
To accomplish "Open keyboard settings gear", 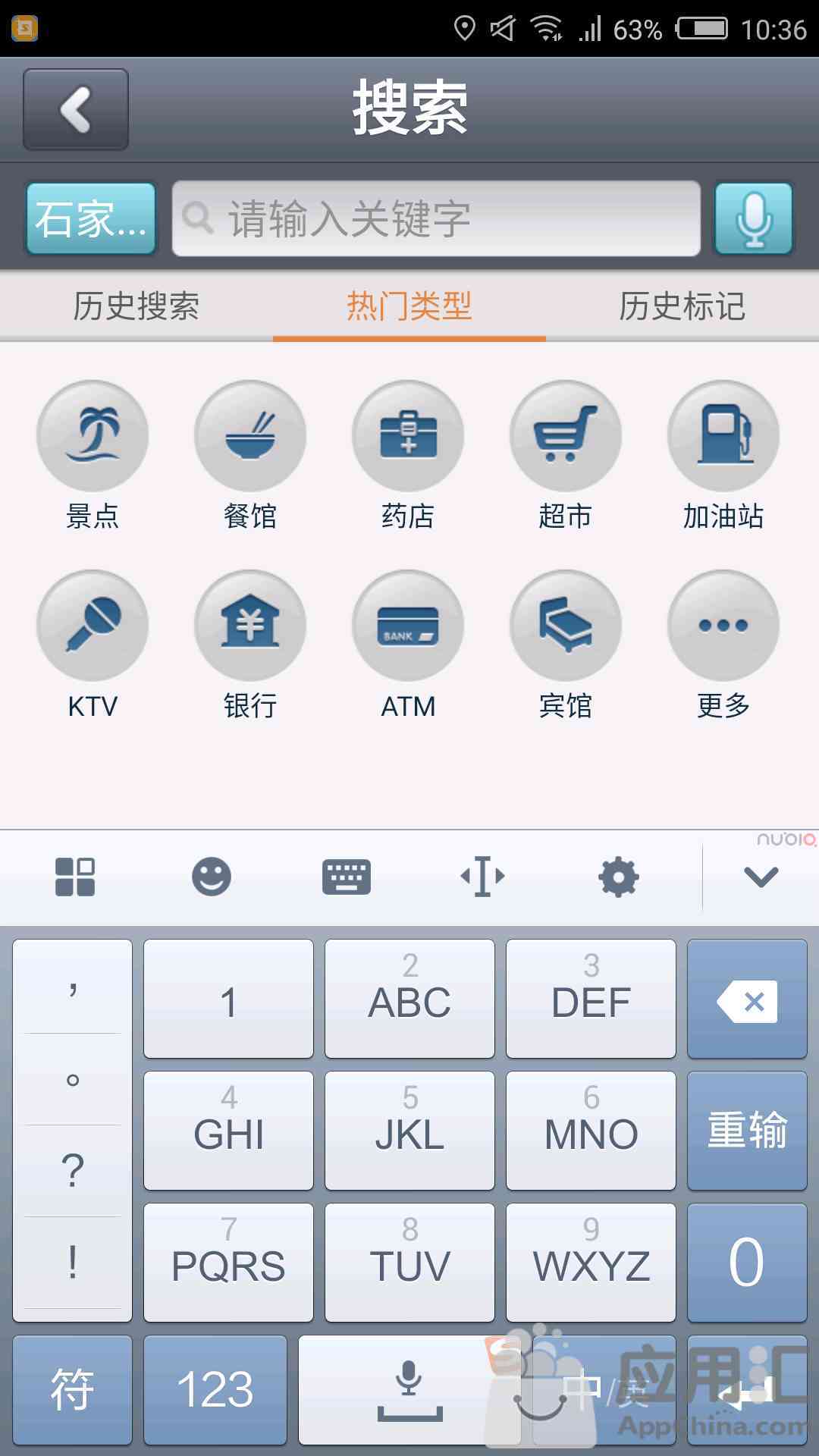I will point(619,877).
